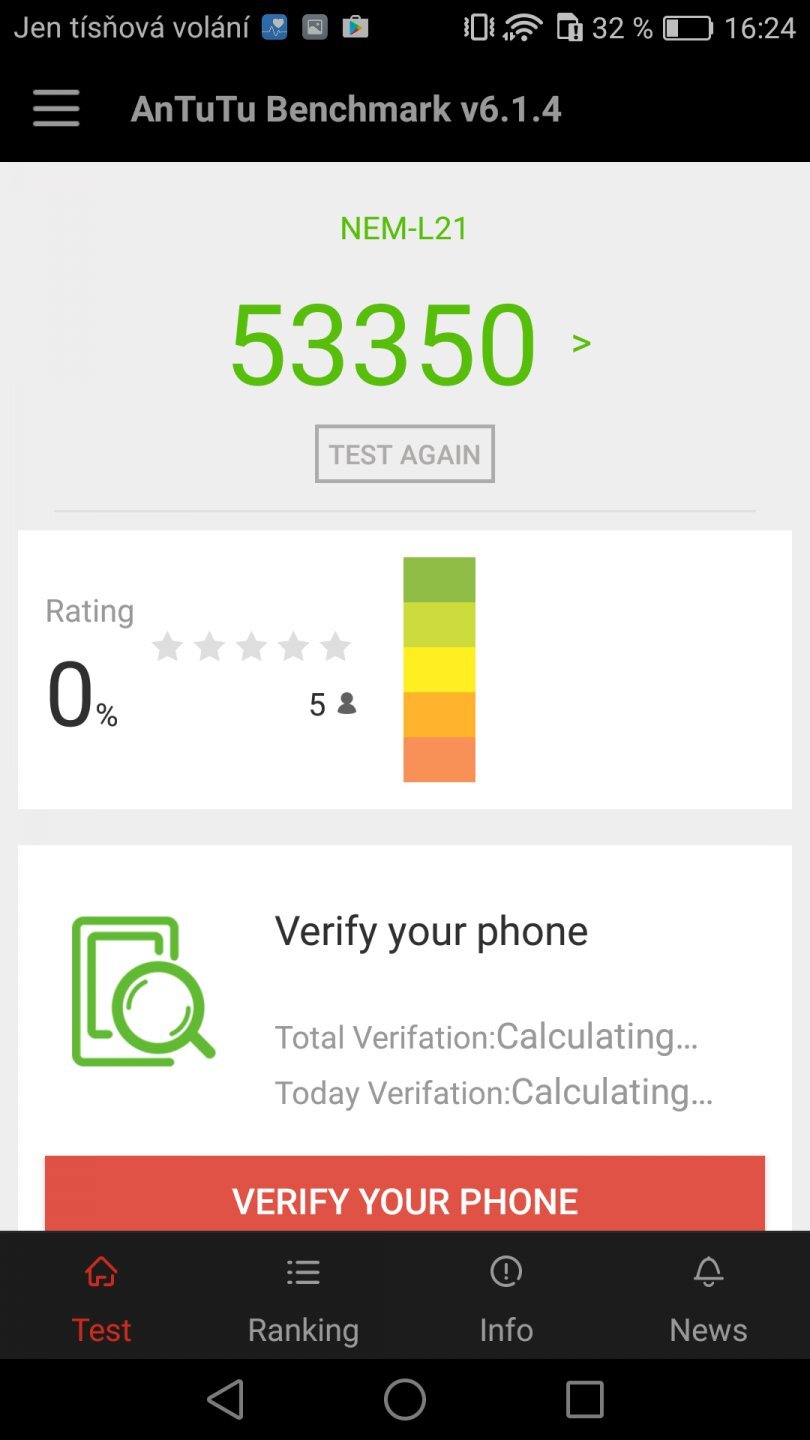Expand score details with the arrow next to 53350

[580, 343]
